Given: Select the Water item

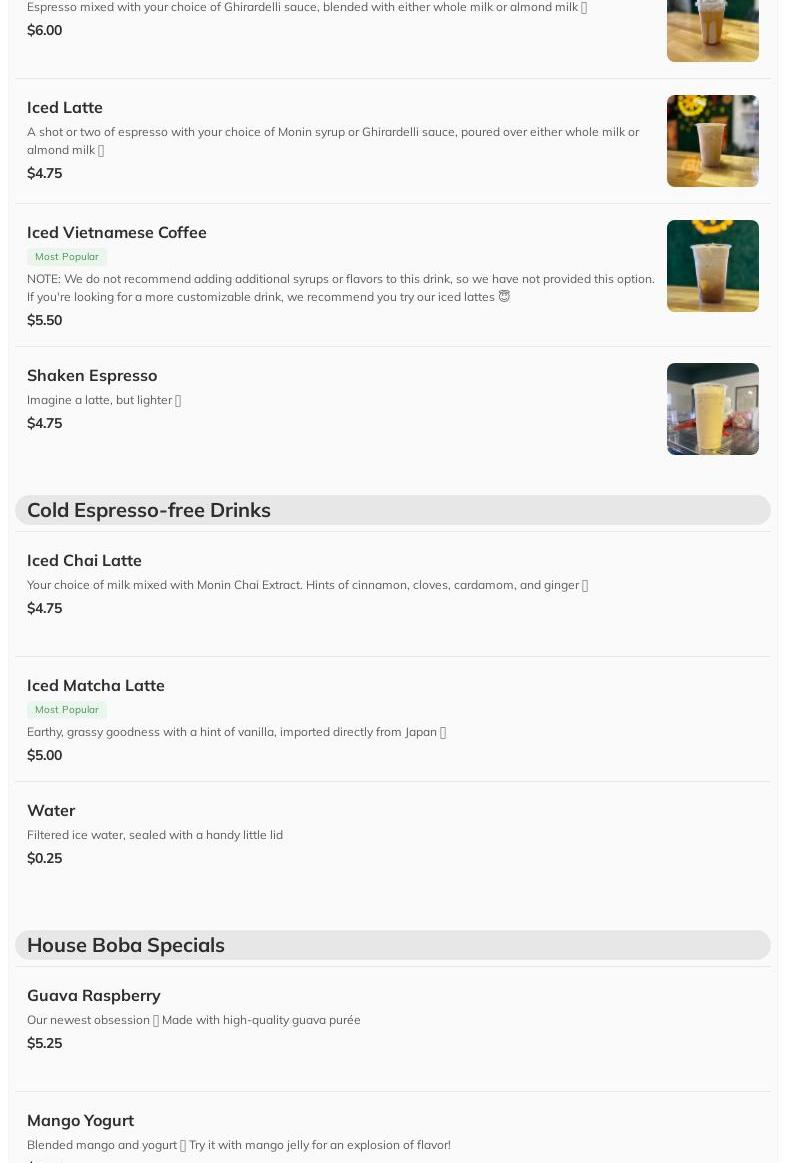Looking at the screenshot, I should tap(51, 811).
